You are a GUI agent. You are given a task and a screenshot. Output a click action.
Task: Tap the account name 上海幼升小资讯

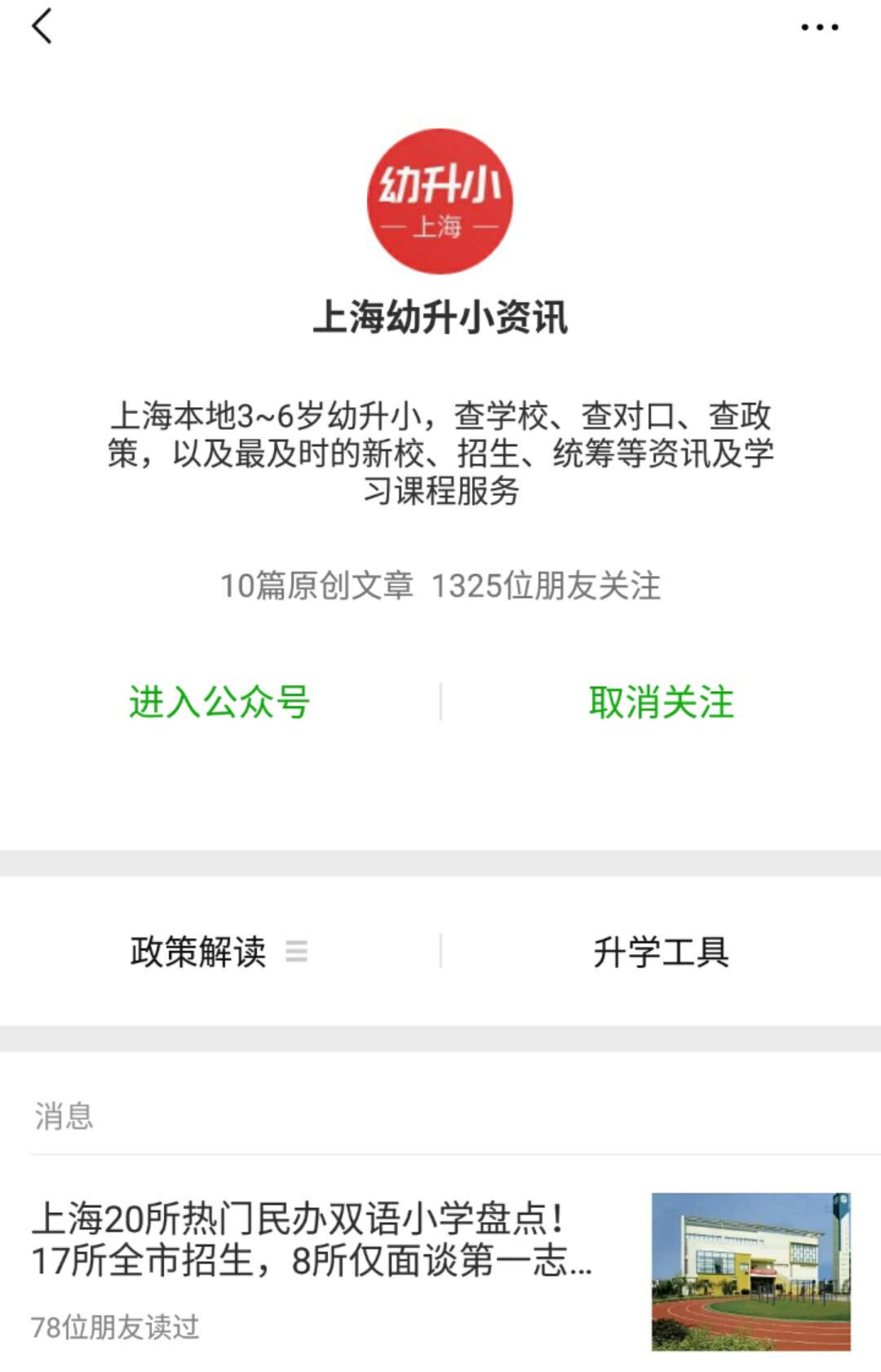440,318
